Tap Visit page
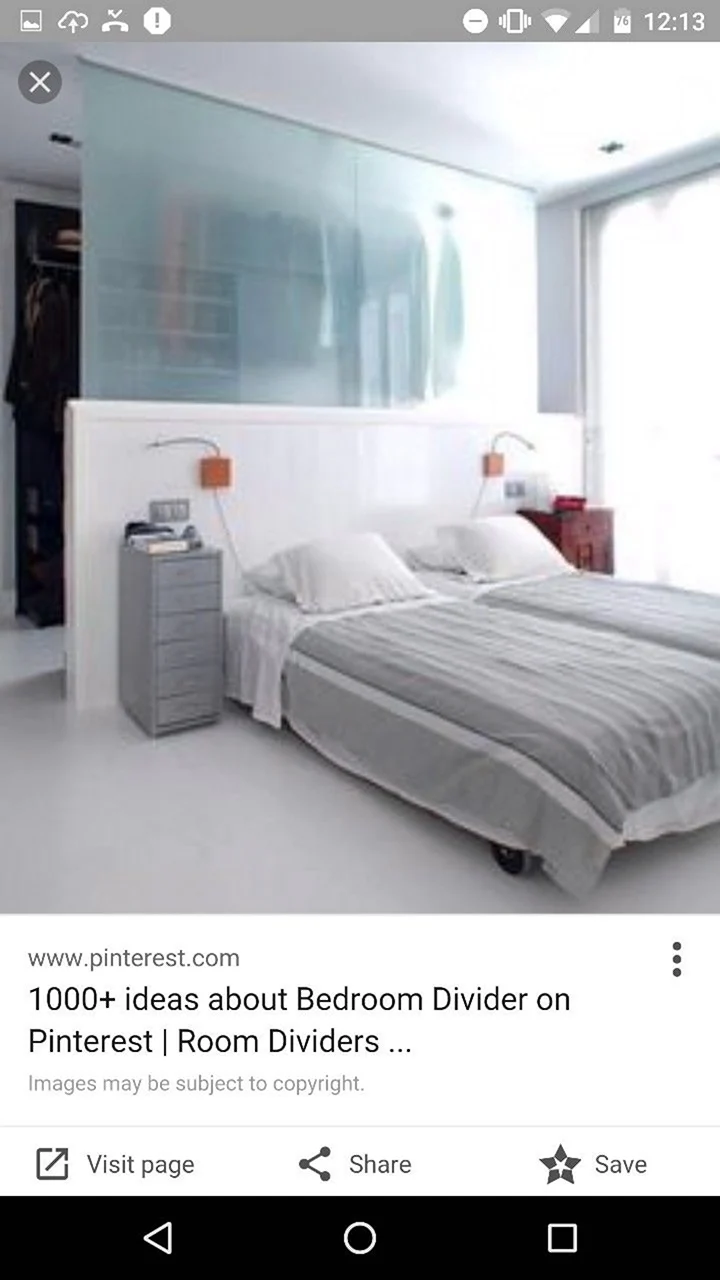720x1280 pixels. 115,1164
